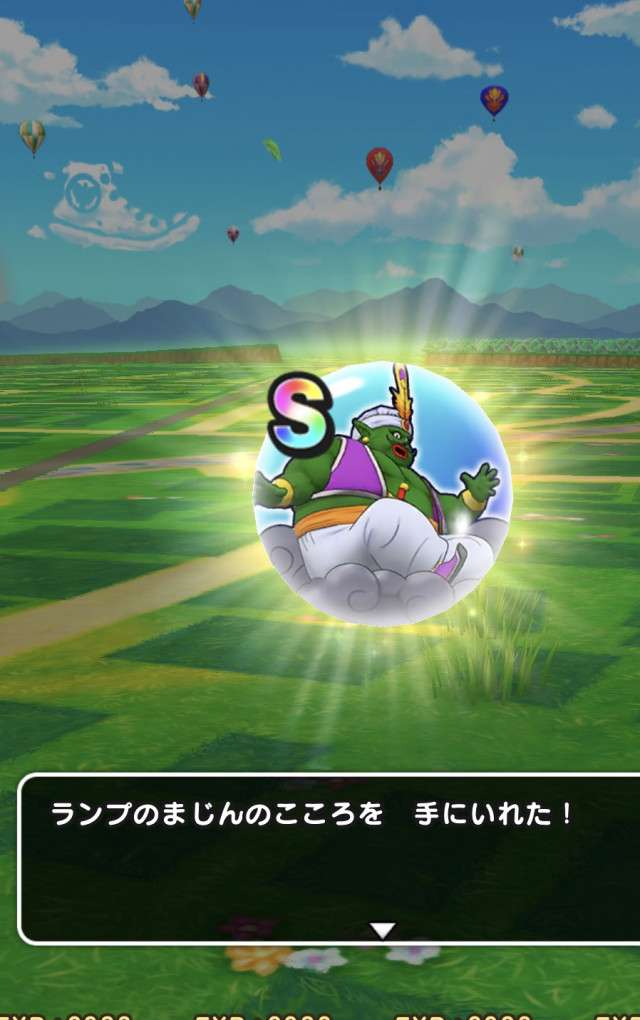Advance the dialogue with the down arrow

(382, 930)
